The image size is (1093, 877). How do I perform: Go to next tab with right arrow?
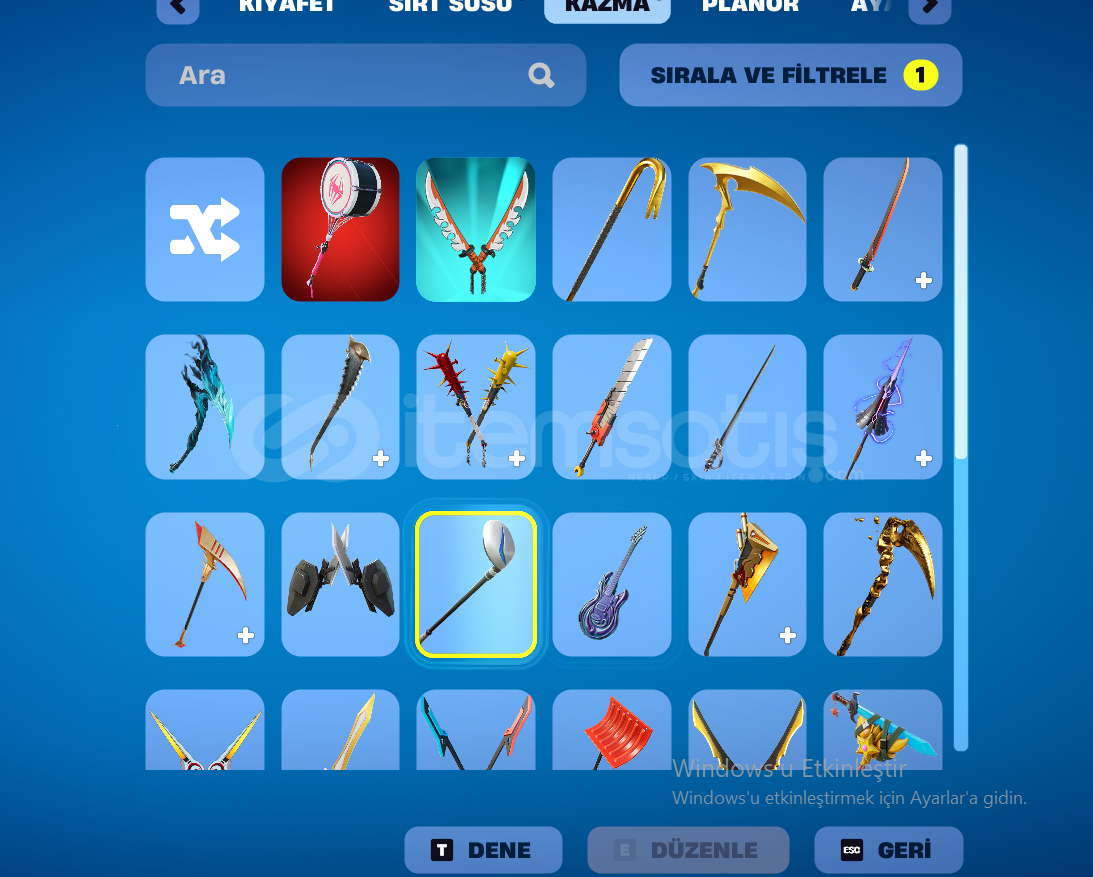[930, 8]
